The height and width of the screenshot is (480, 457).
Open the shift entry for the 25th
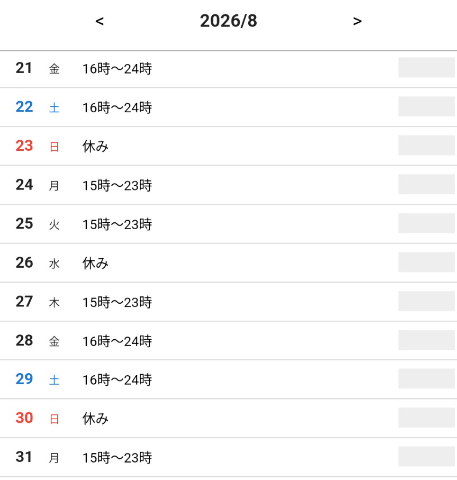click(228, 224)
